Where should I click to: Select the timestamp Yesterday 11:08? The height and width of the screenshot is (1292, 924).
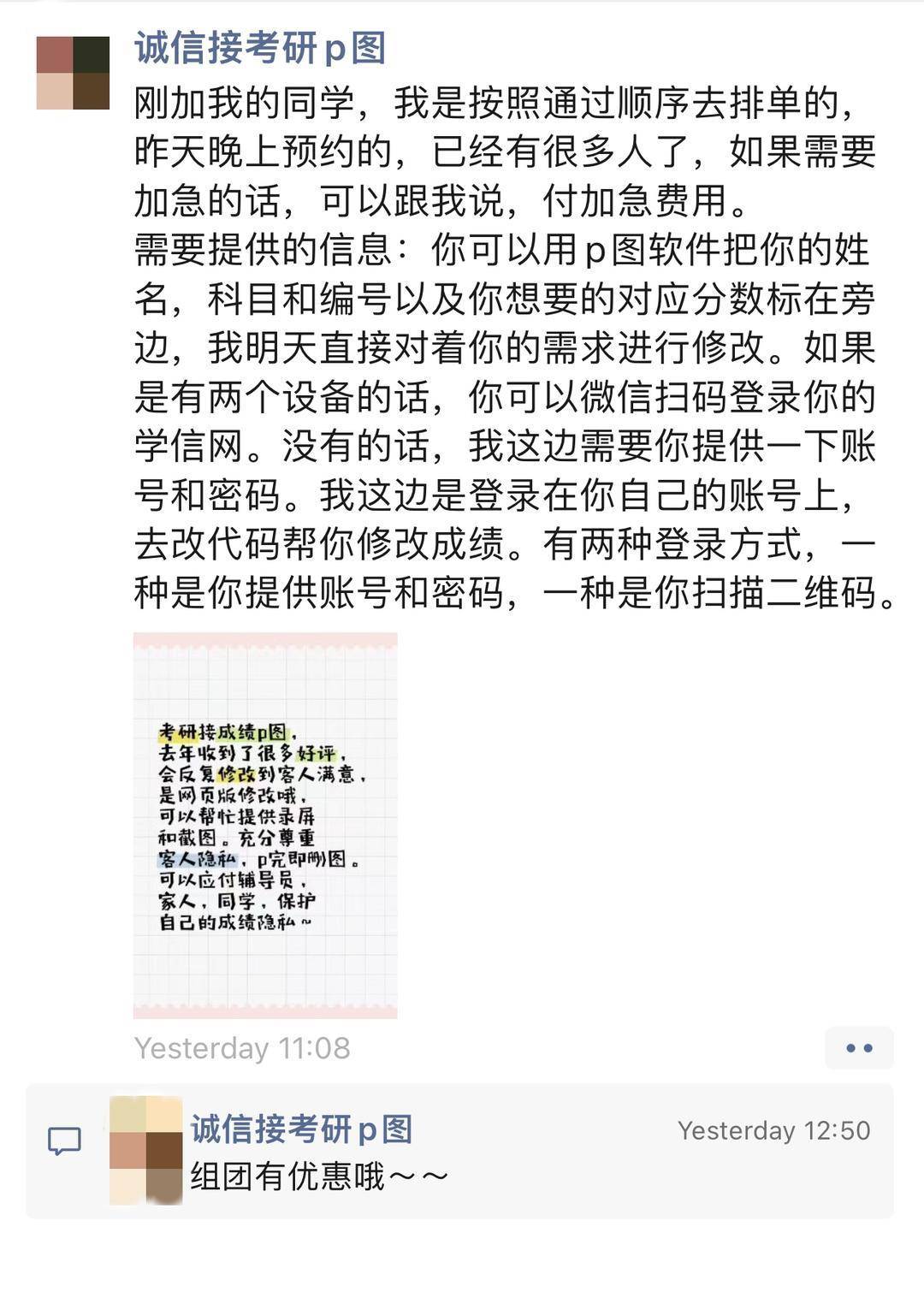click(242, 1048)
